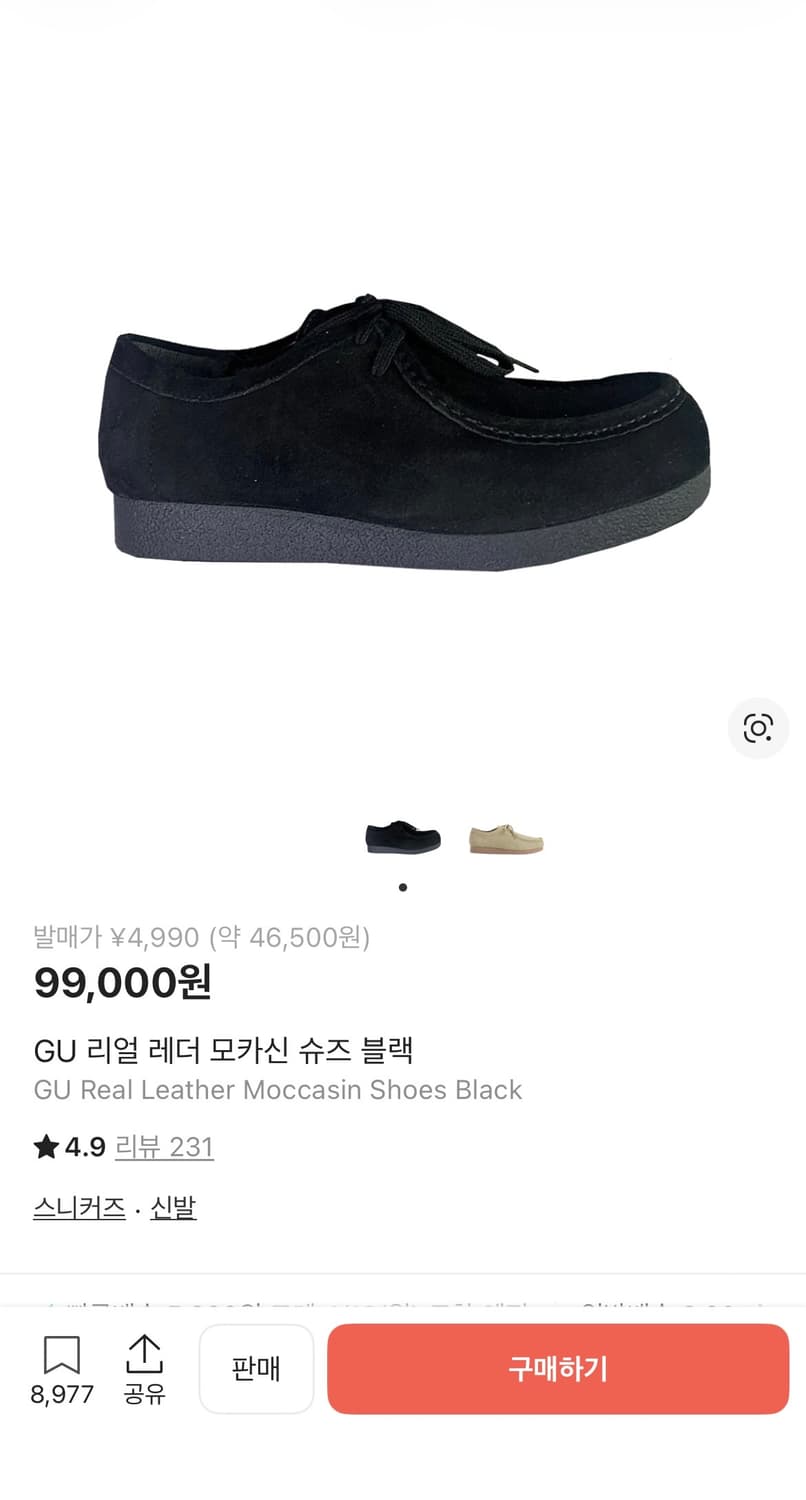Tap the English product name text
This screenshot has height=1500, width=806.
point(278,1090)
